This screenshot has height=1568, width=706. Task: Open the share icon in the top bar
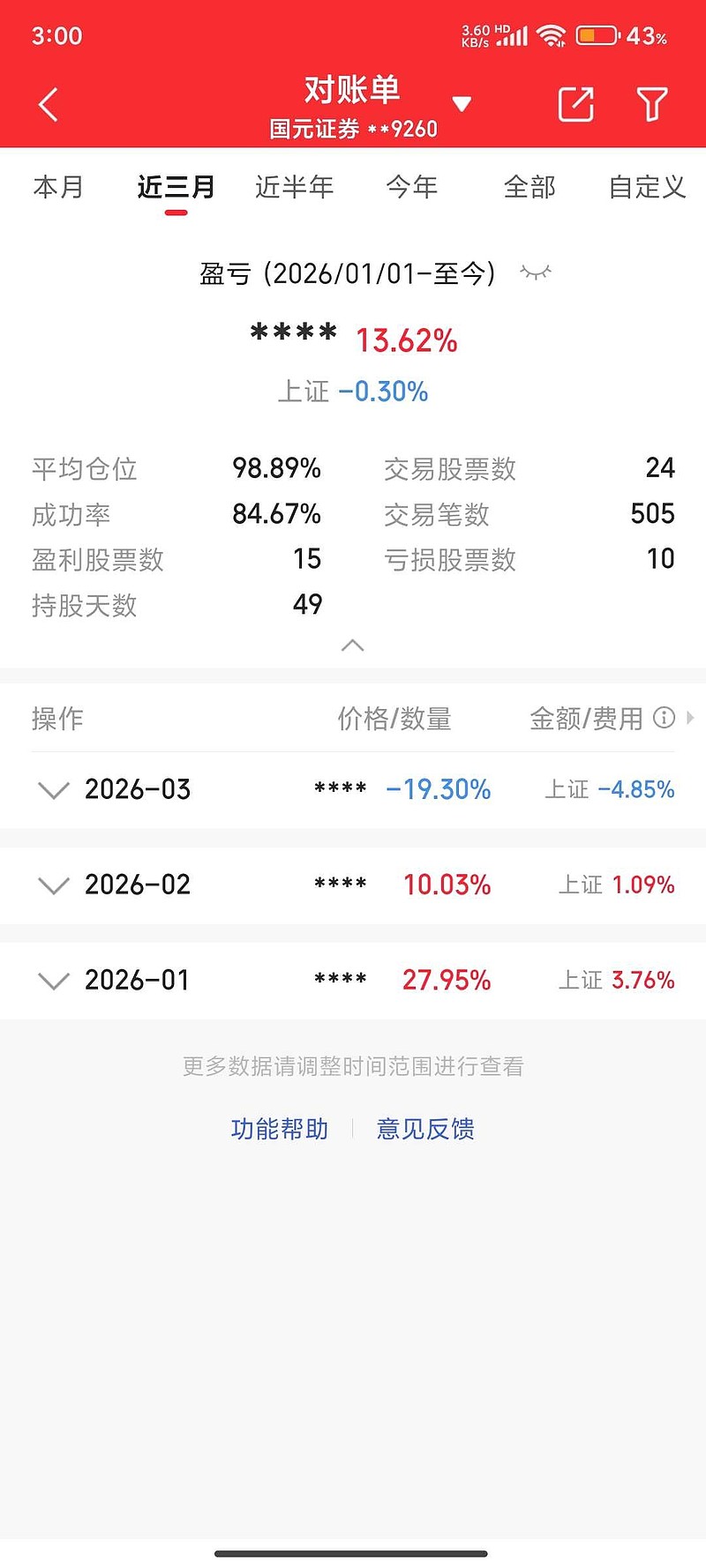point(575,103)
